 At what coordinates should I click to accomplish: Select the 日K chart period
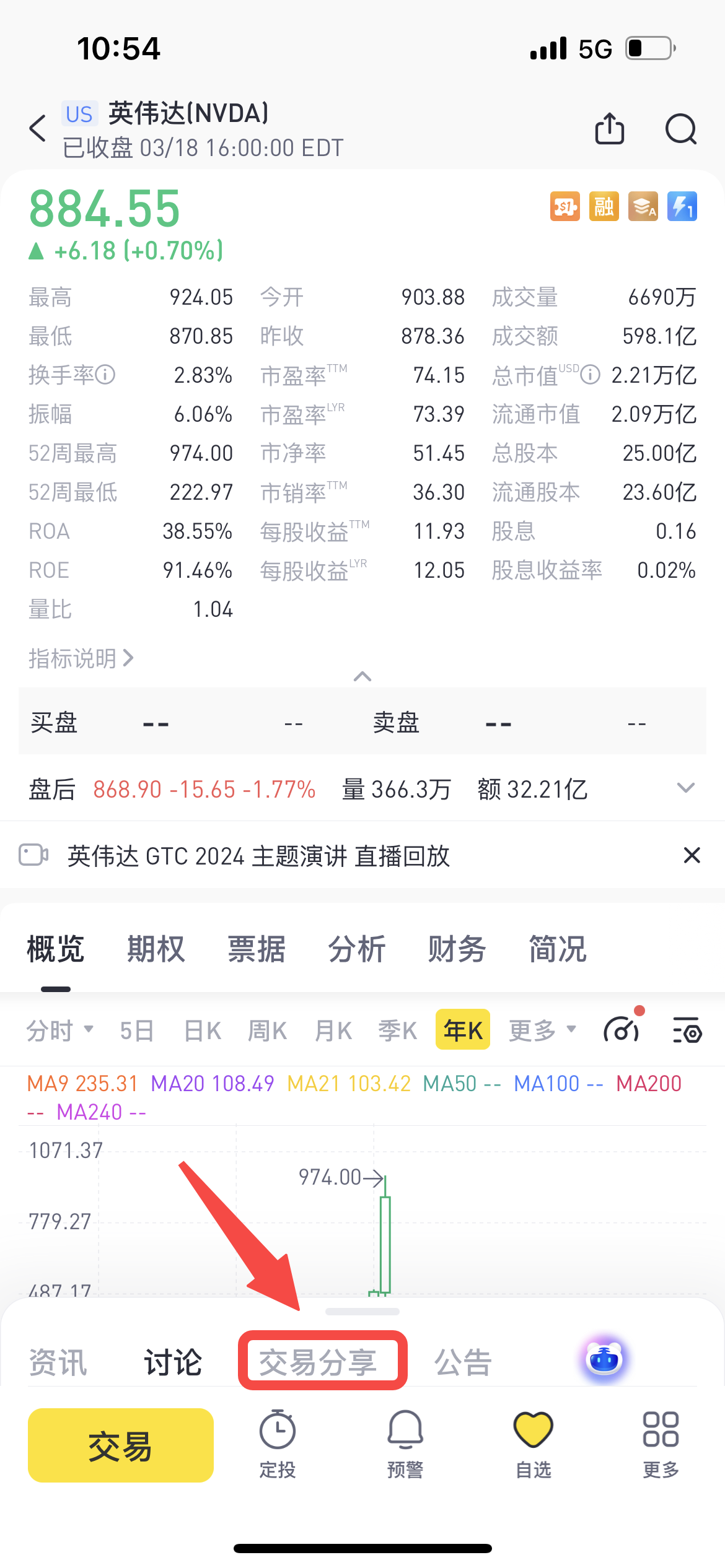point(203,1031)
